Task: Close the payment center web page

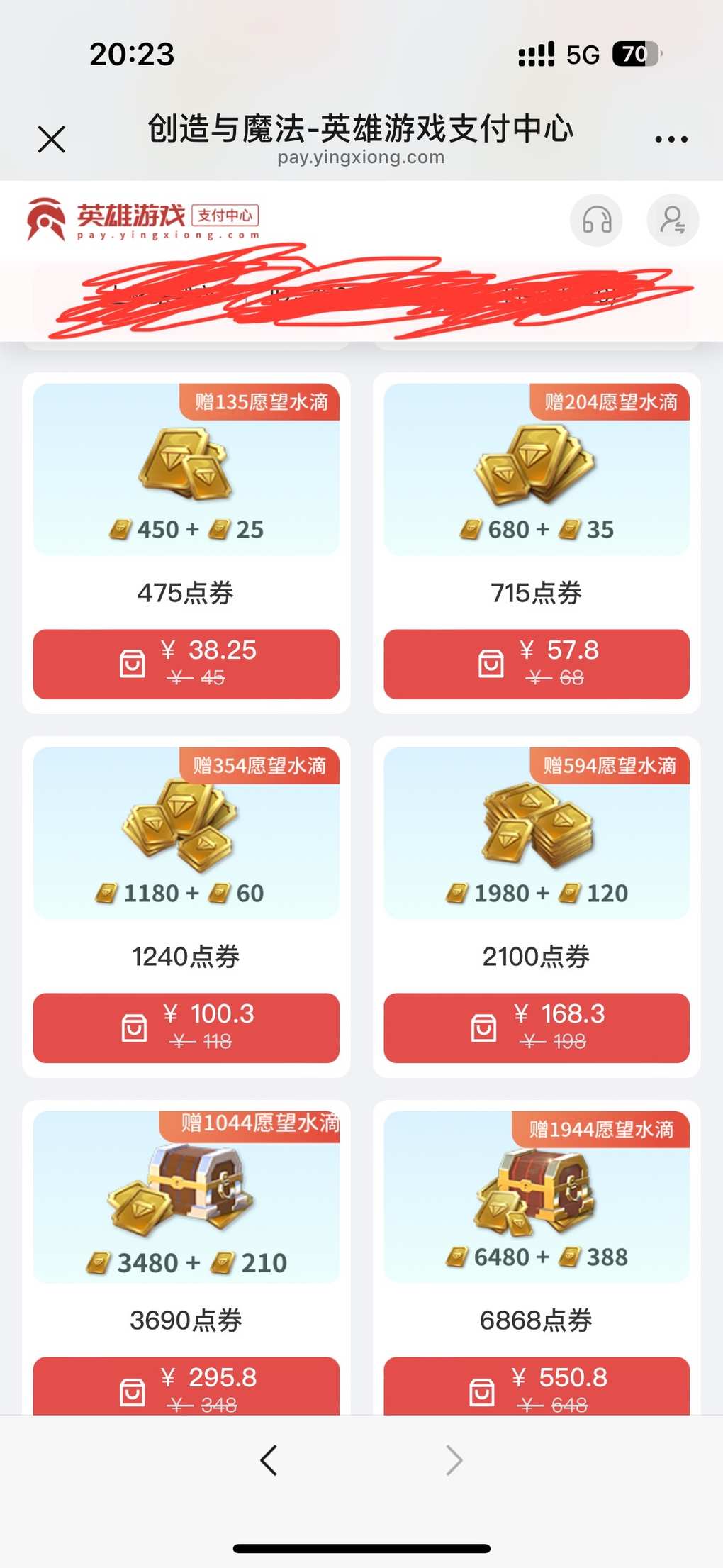Action: (x=52, y=139)
